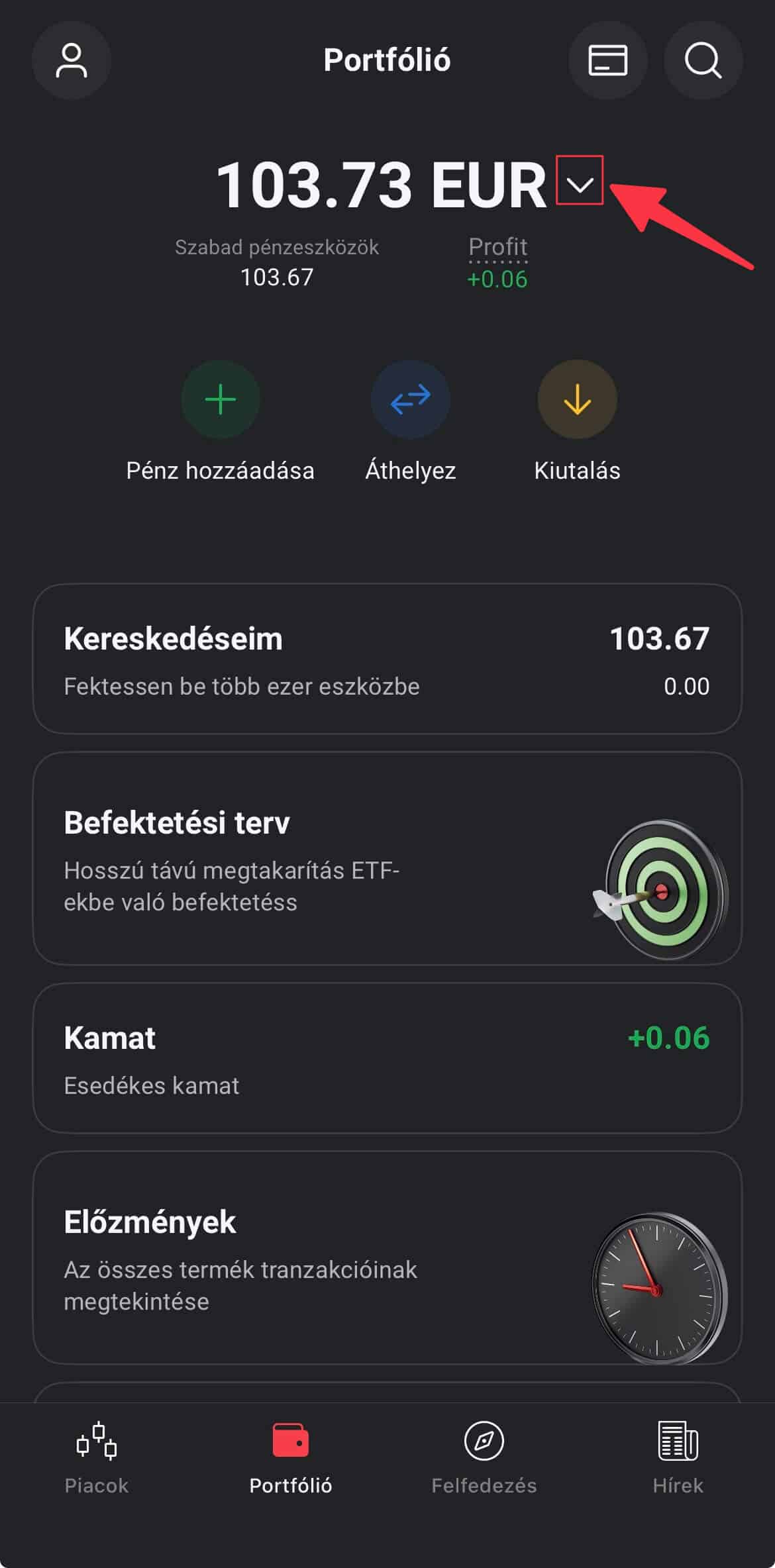Choose the Kiutalás withdrawal button
Screen dimensions: 775x1568
point(577,400)
